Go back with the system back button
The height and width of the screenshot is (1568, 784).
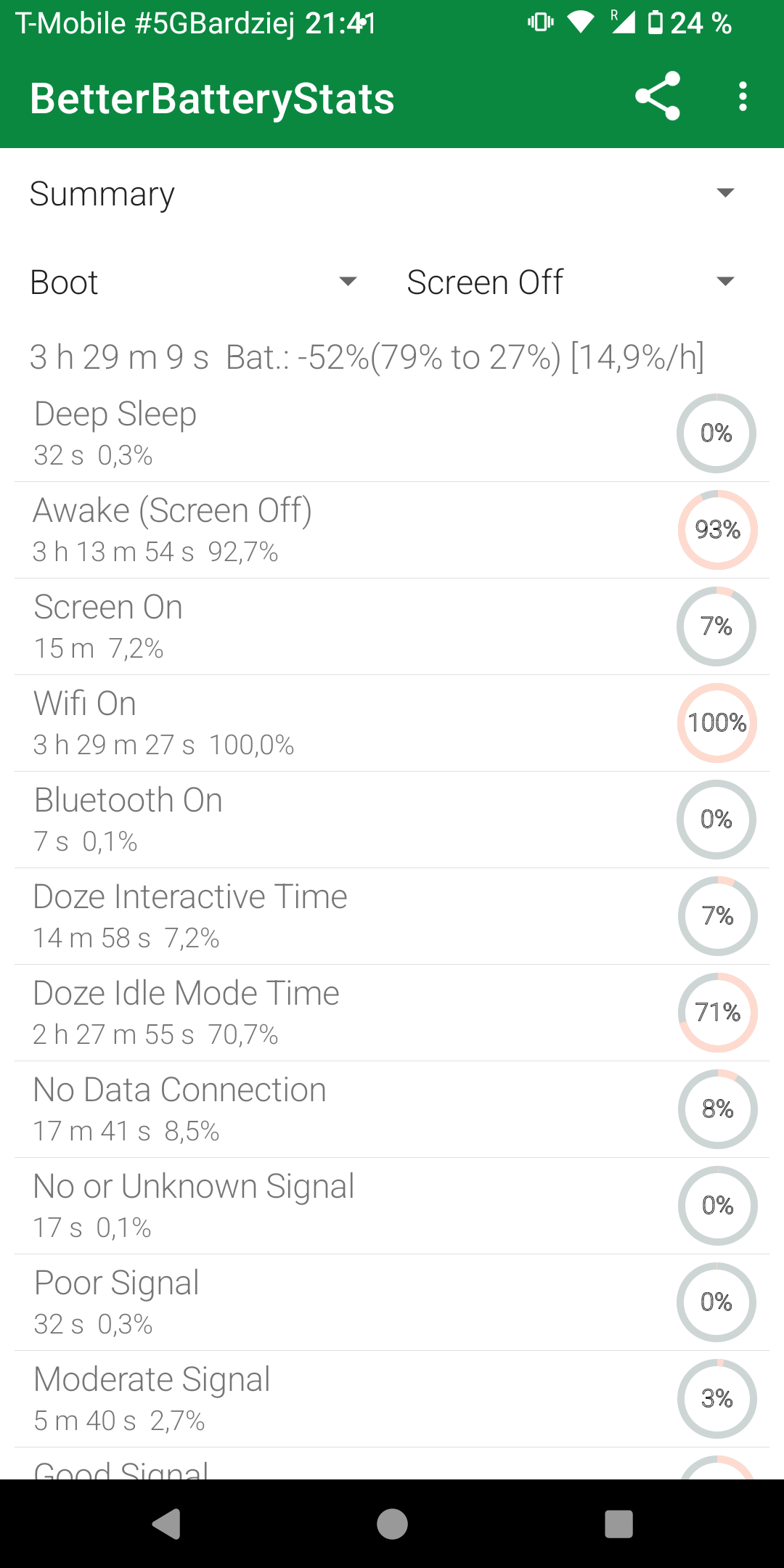point(166,1524)
